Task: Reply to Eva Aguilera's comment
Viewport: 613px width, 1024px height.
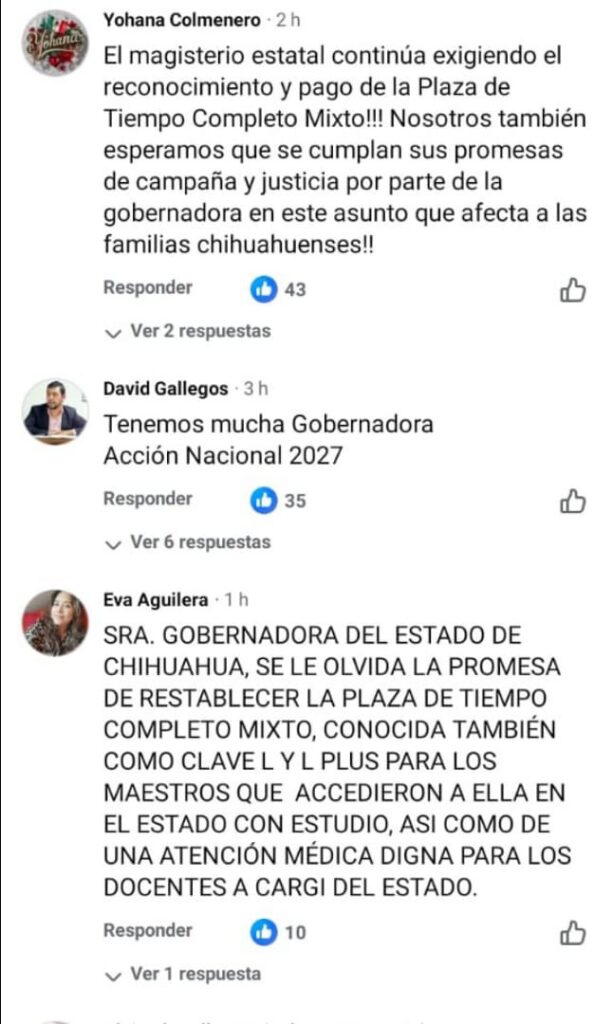Action: tap(147, 930)
